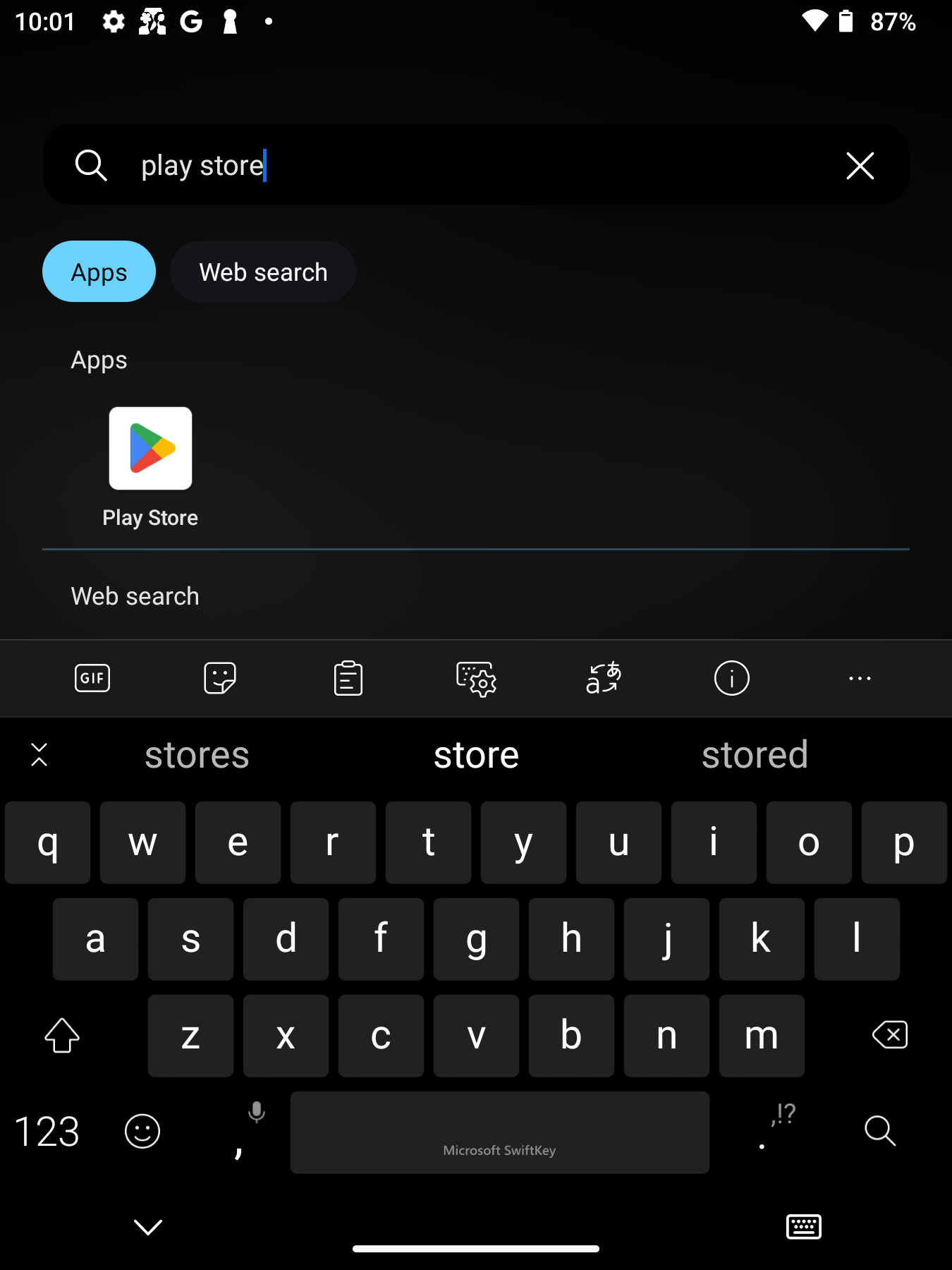Open the emoji keyboard
Image resolution: width=952 pixels, height=1270 pixels.
pos(142,1131)
